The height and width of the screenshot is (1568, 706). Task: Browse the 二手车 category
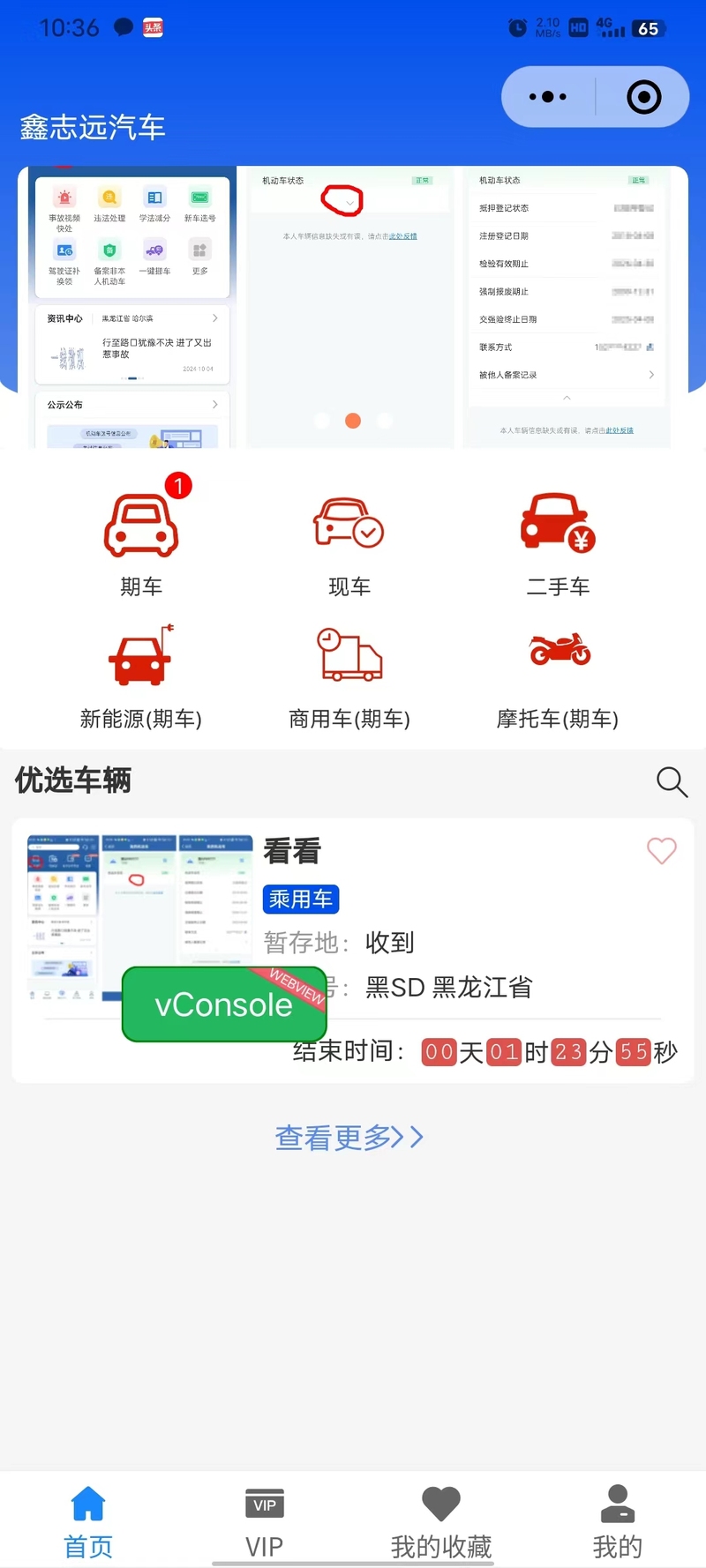[x=558, y=544]
